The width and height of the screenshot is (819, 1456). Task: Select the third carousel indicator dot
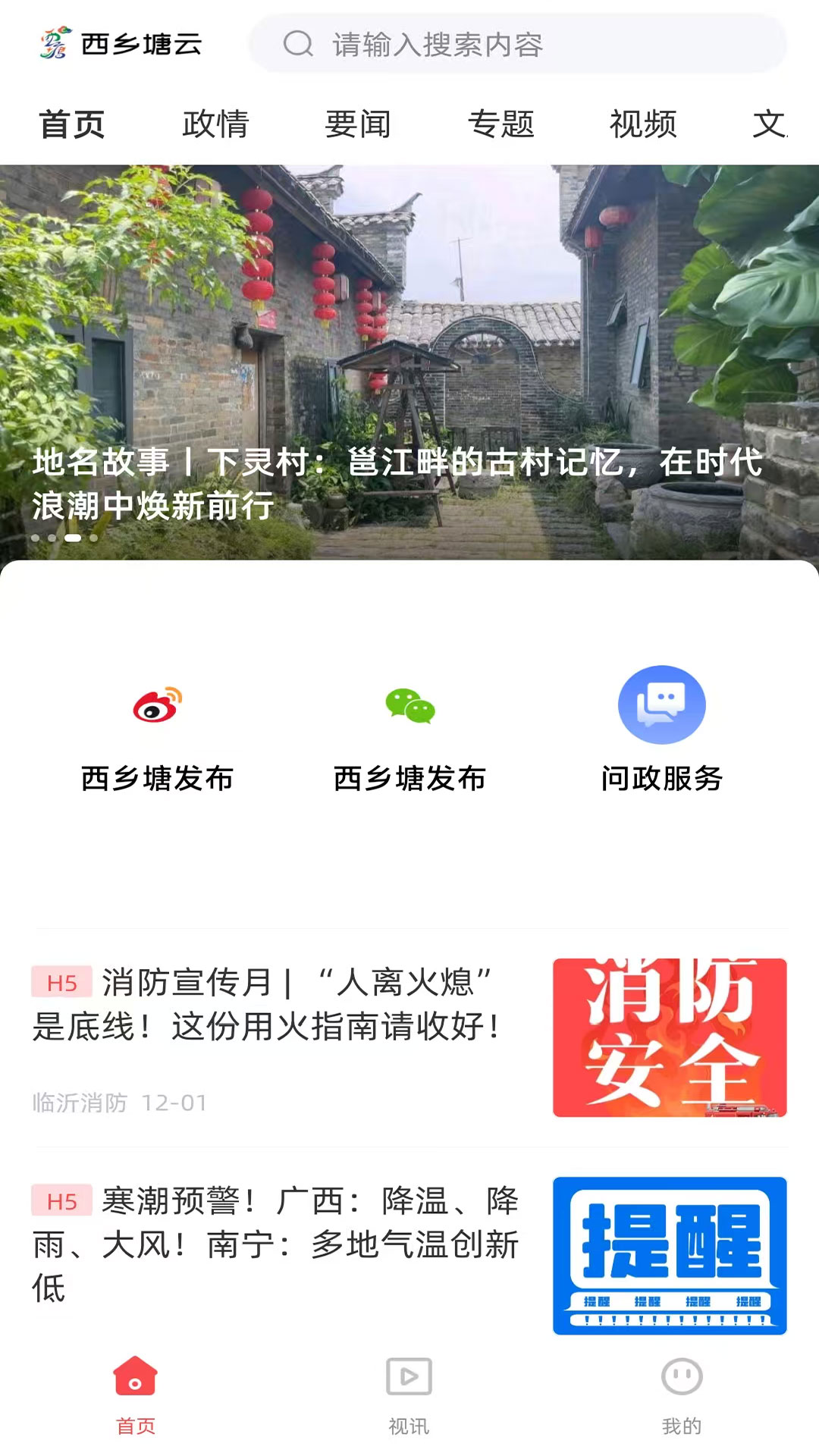pyautogui.click(x=74, y=535)
